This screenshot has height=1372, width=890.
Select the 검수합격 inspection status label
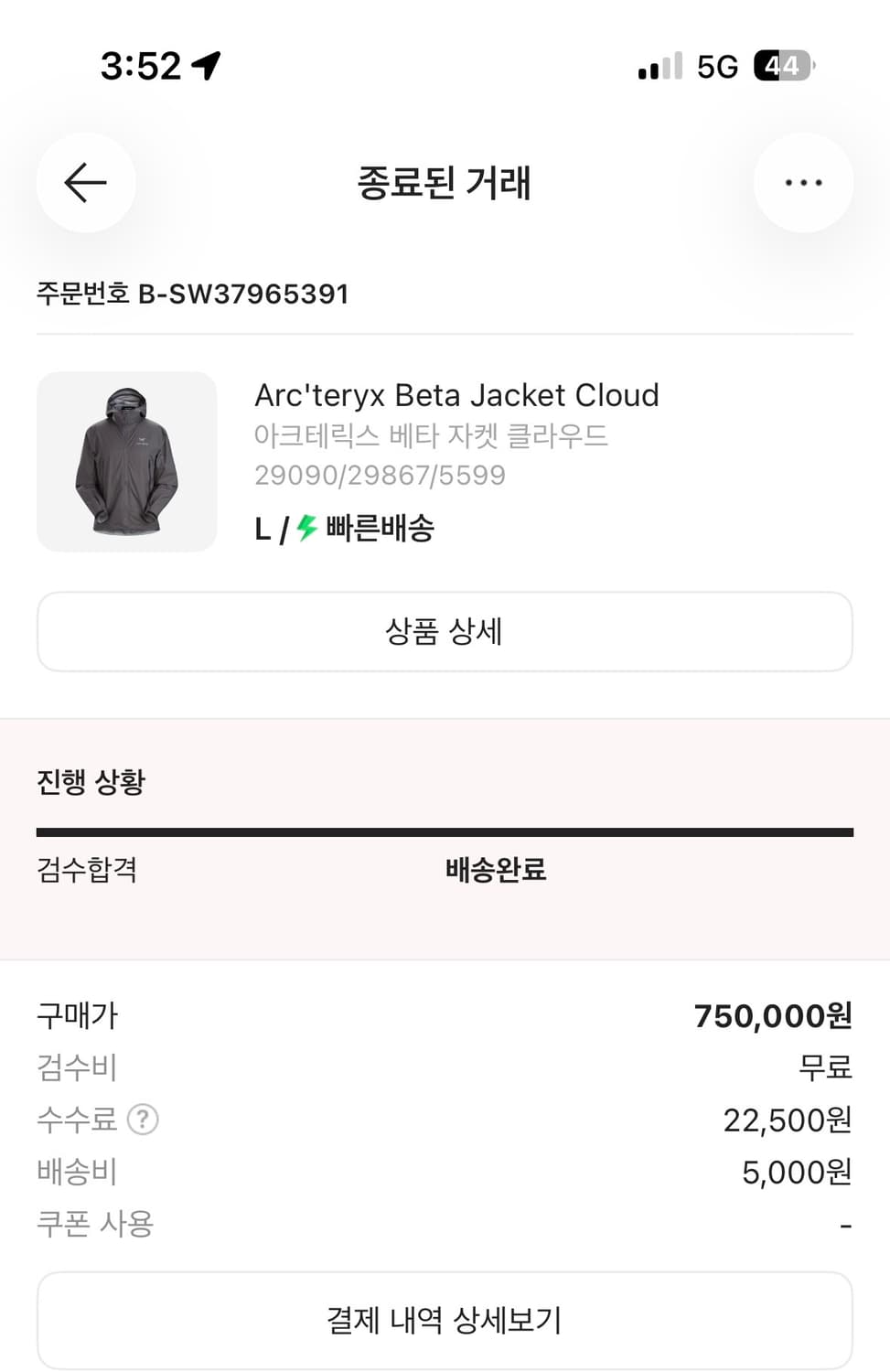click(x=86, y=871)
